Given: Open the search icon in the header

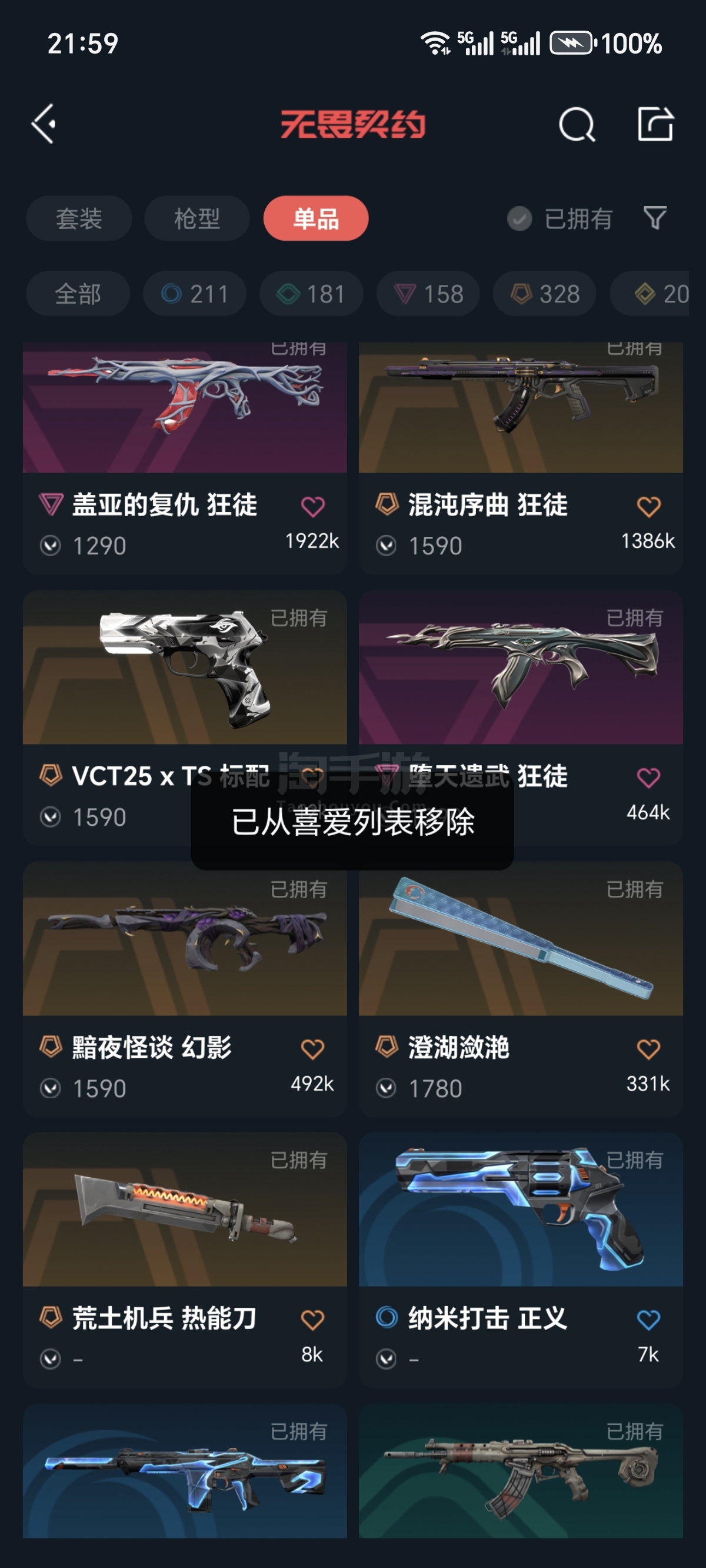Looking at the screenshot, I should click(x=576, y=125).
